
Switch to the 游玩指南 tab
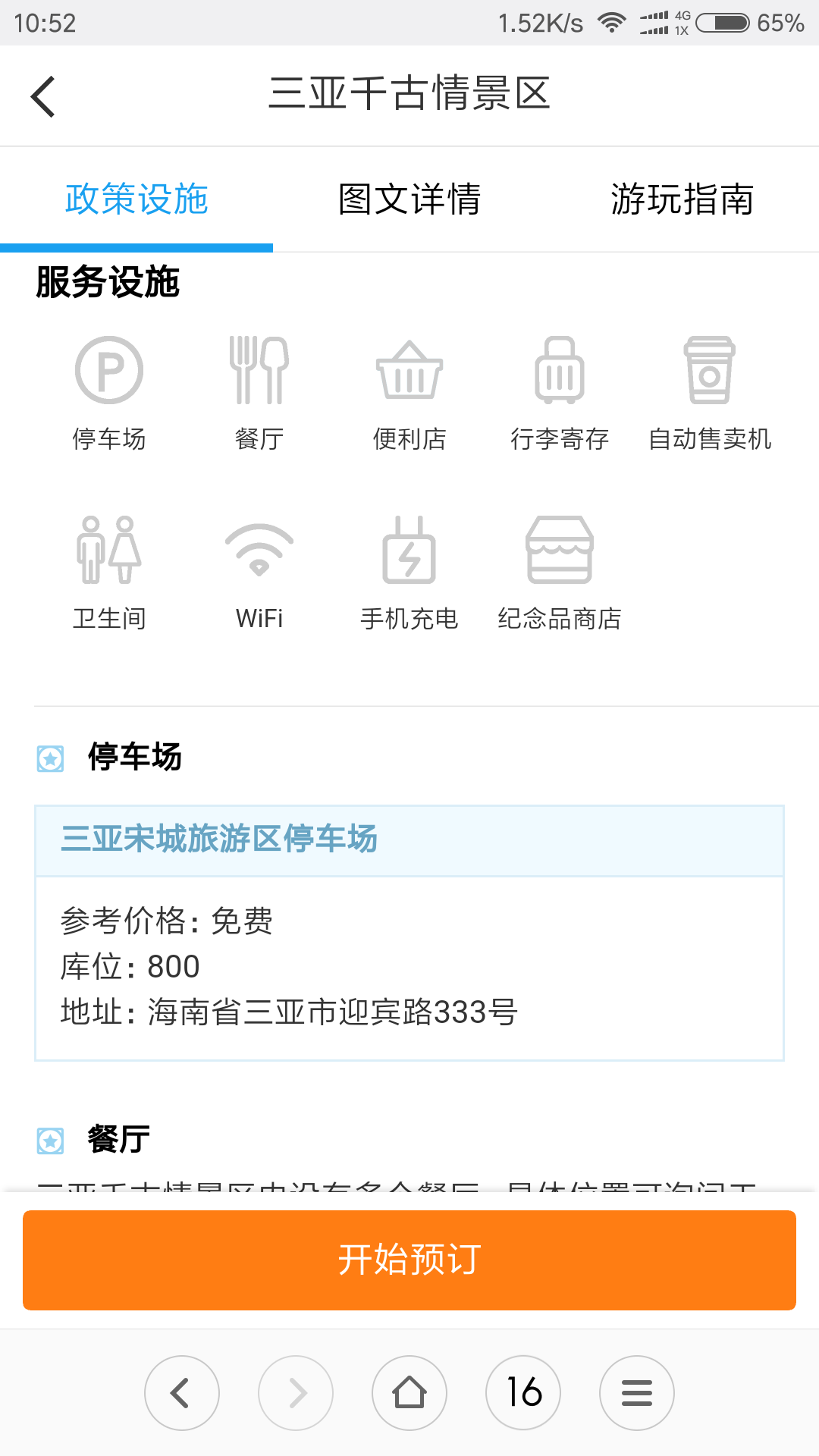[682, 199]
